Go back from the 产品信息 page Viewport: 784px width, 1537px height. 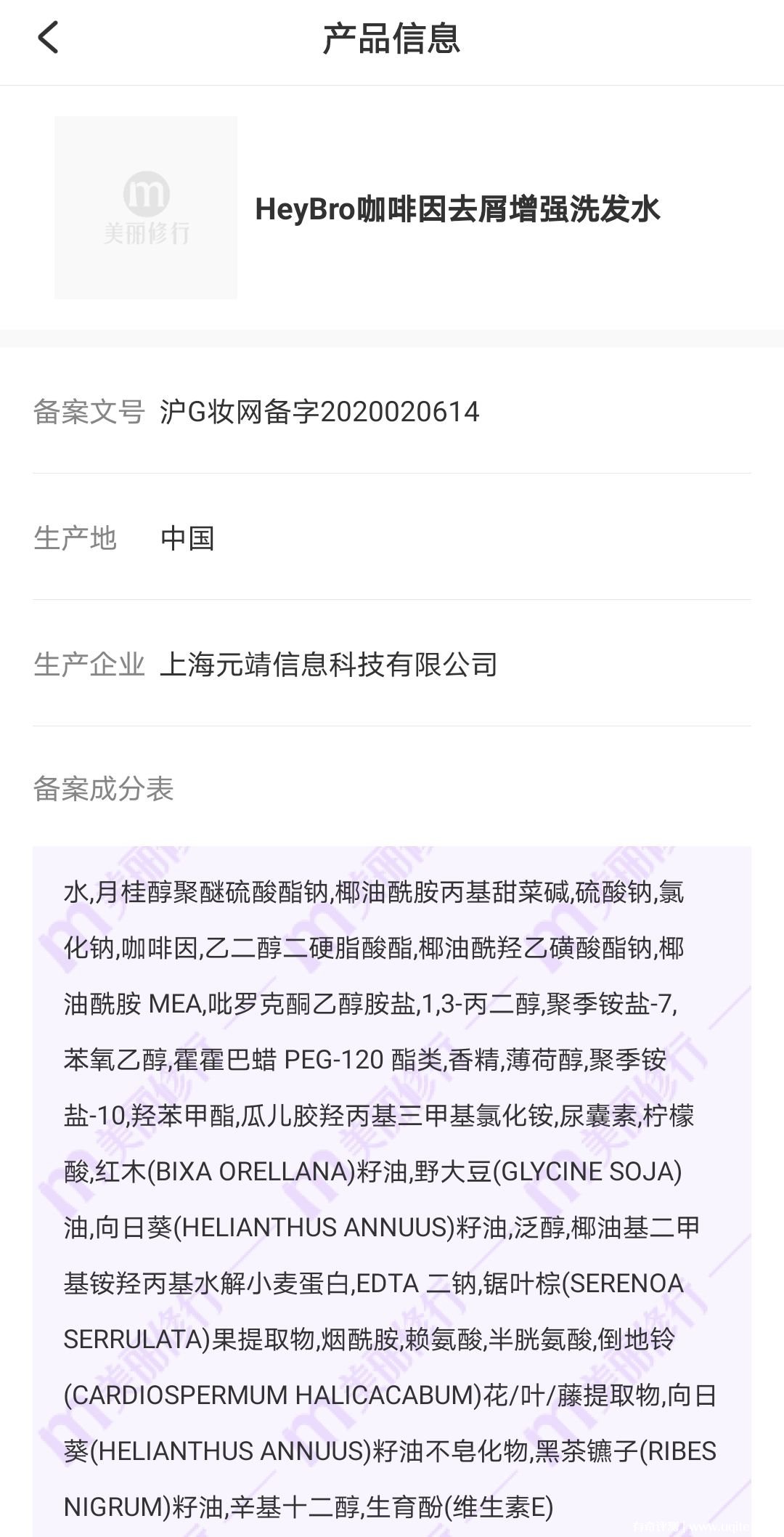pos(48,38)
